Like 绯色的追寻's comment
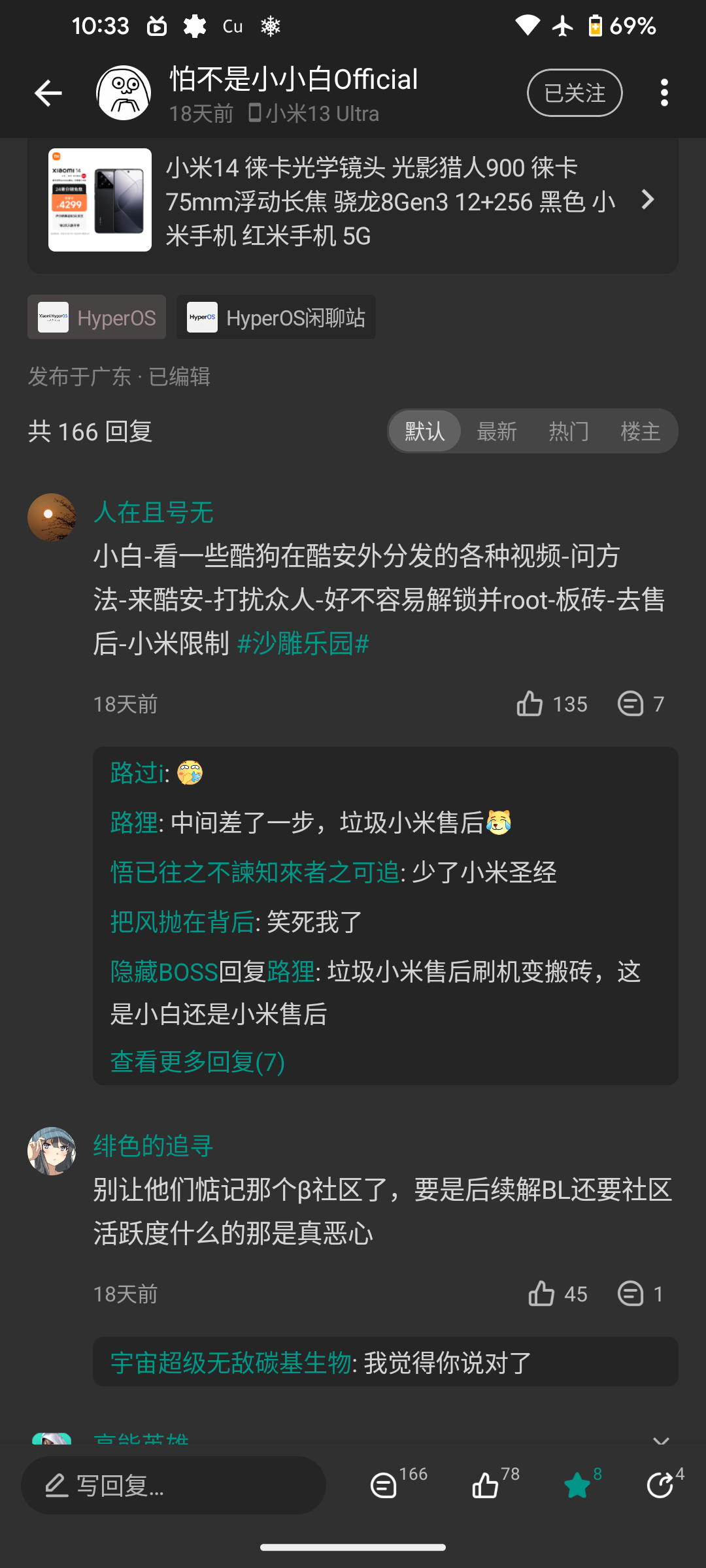Image resolution: width=706 pixels, height=1568 pixels. coord(542,1294)
